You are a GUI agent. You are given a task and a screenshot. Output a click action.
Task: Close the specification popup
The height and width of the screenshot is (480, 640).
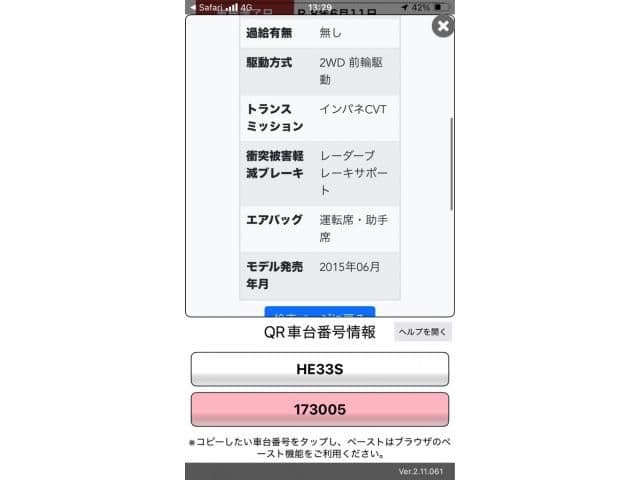[x=442, y=26]
